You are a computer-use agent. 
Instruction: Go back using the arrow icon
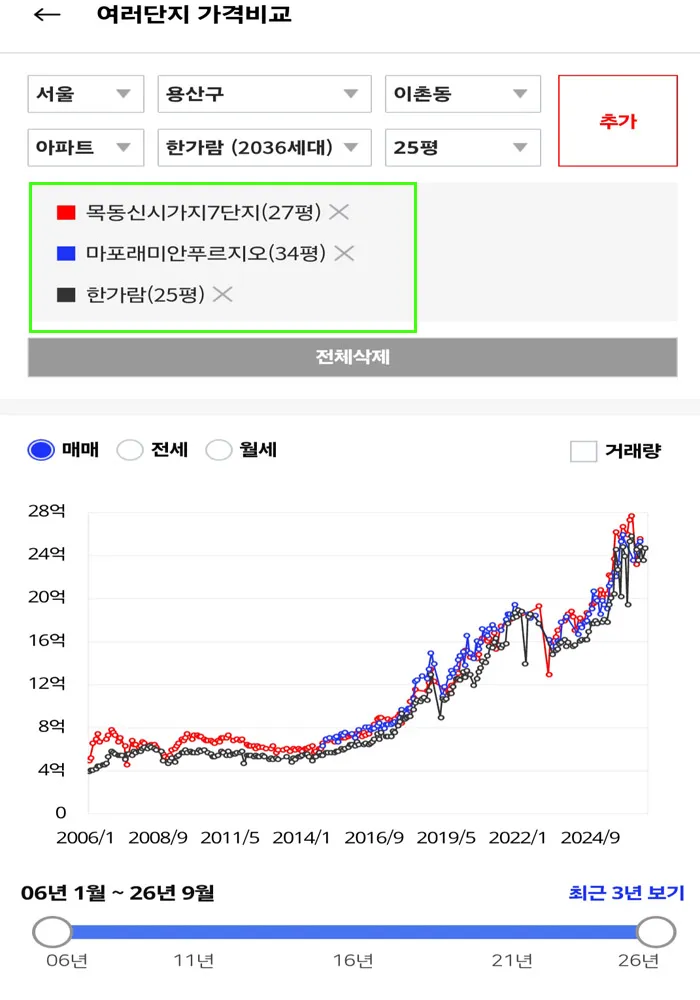coord(47,15)
